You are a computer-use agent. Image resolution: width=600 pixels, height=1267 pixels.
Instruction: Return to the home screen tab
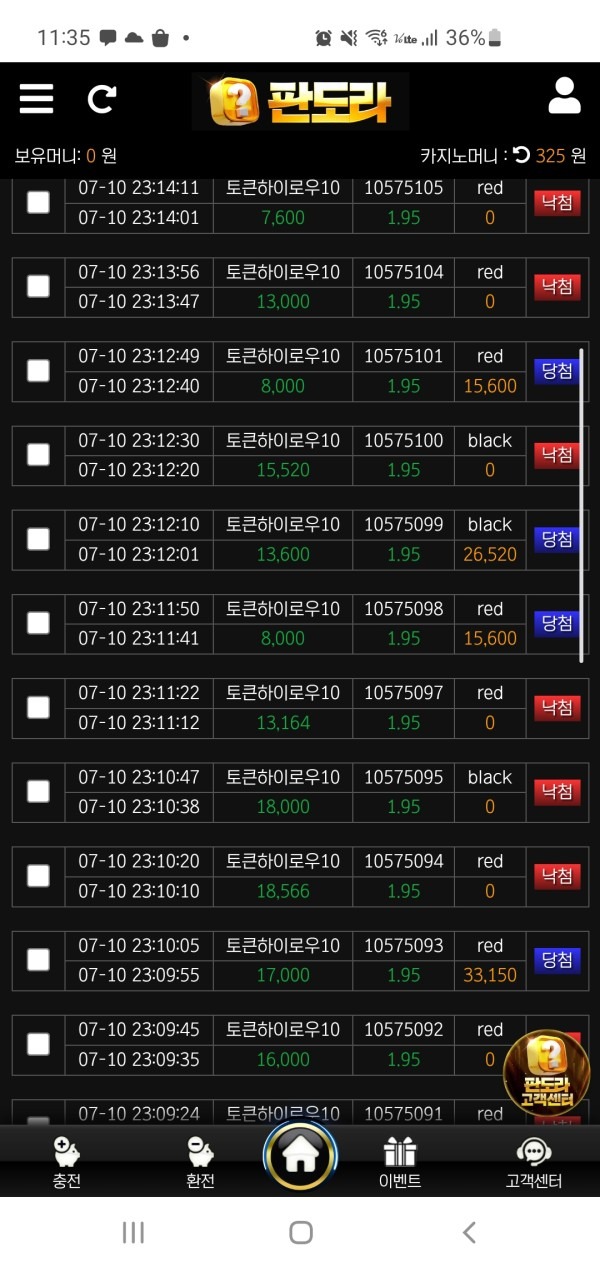[x=300, y=1155]
